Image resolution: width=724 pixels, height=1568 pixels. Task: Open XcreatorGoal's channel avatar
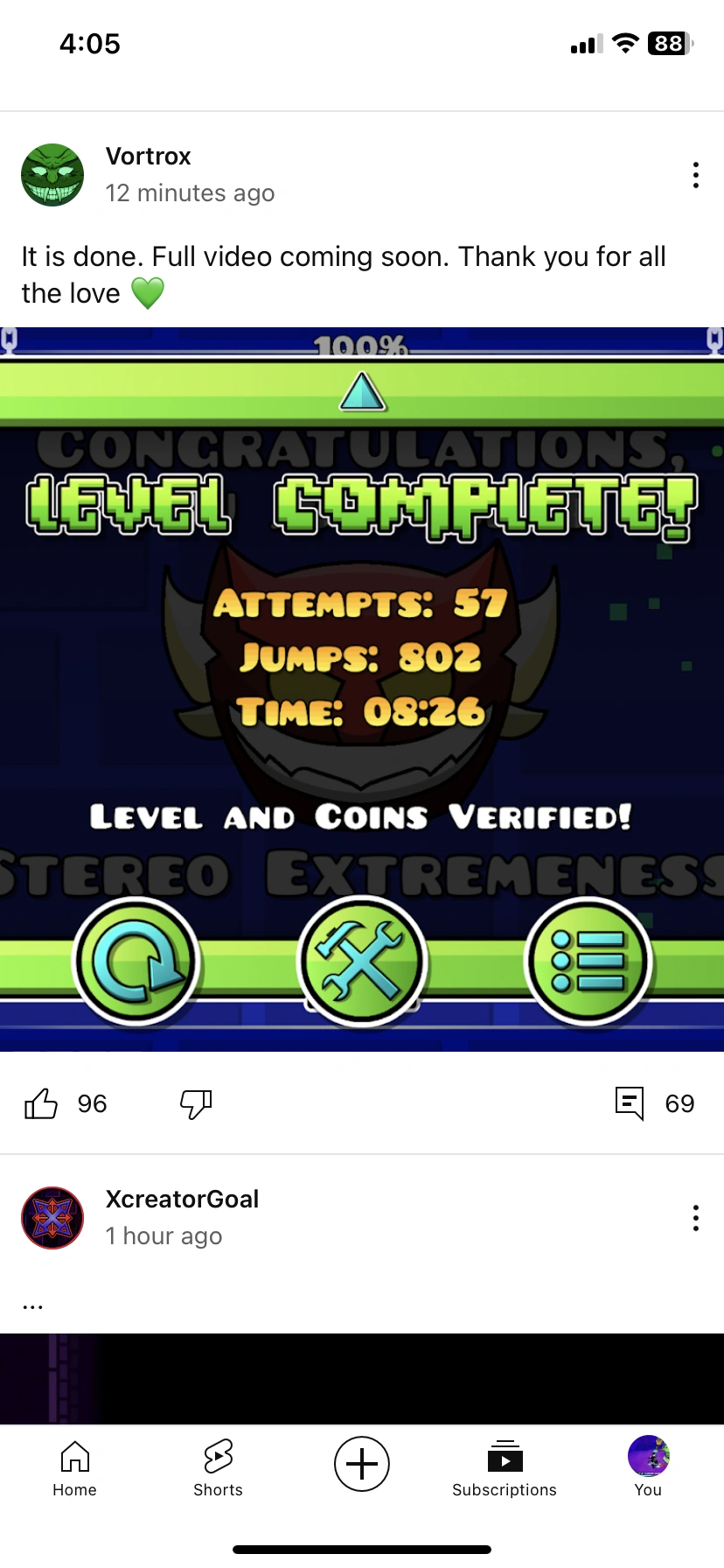point(52,1218)
